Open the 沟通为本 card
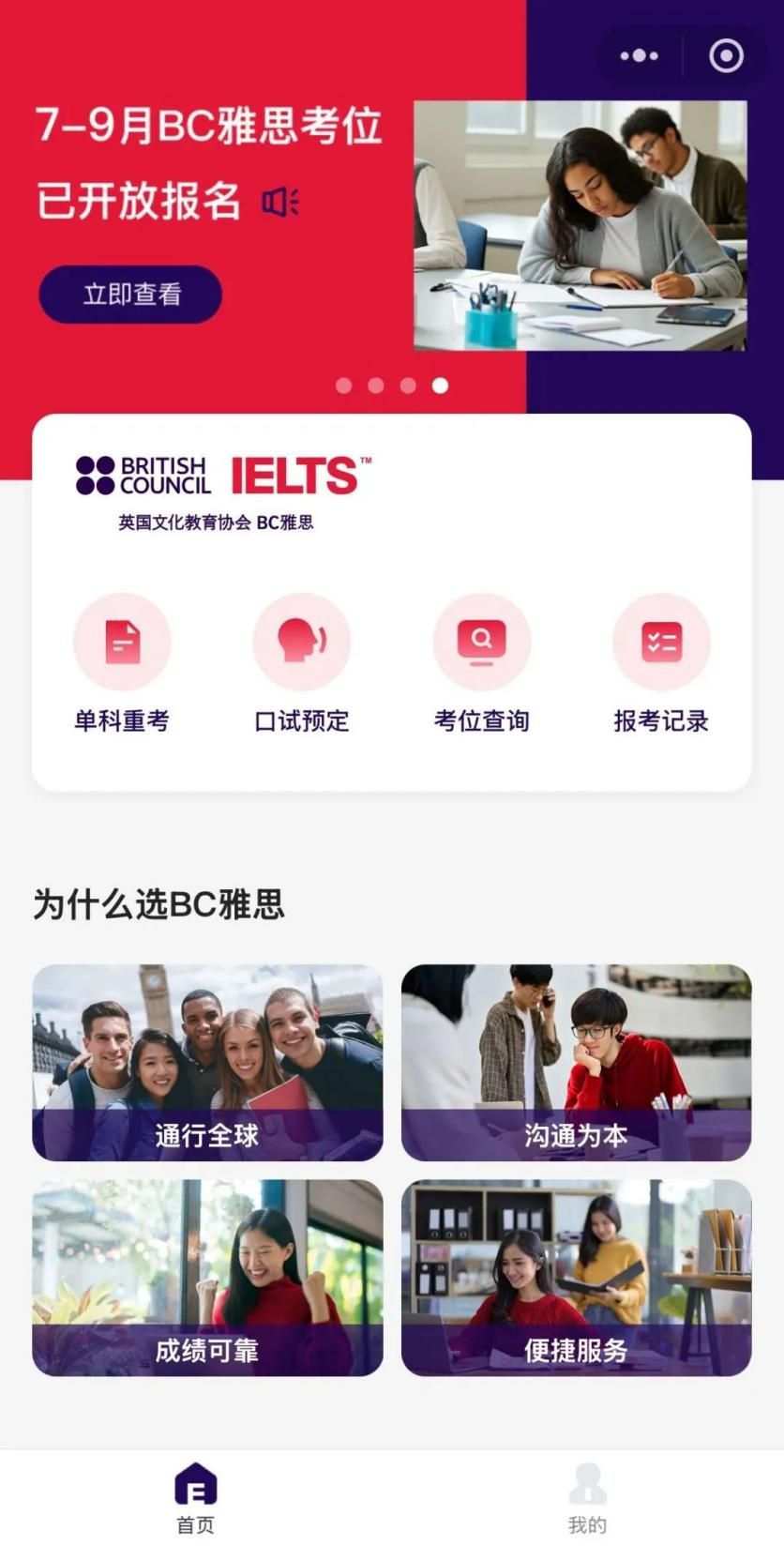Viewport: 784px width, 1560px height. [x=576, y=1063]
